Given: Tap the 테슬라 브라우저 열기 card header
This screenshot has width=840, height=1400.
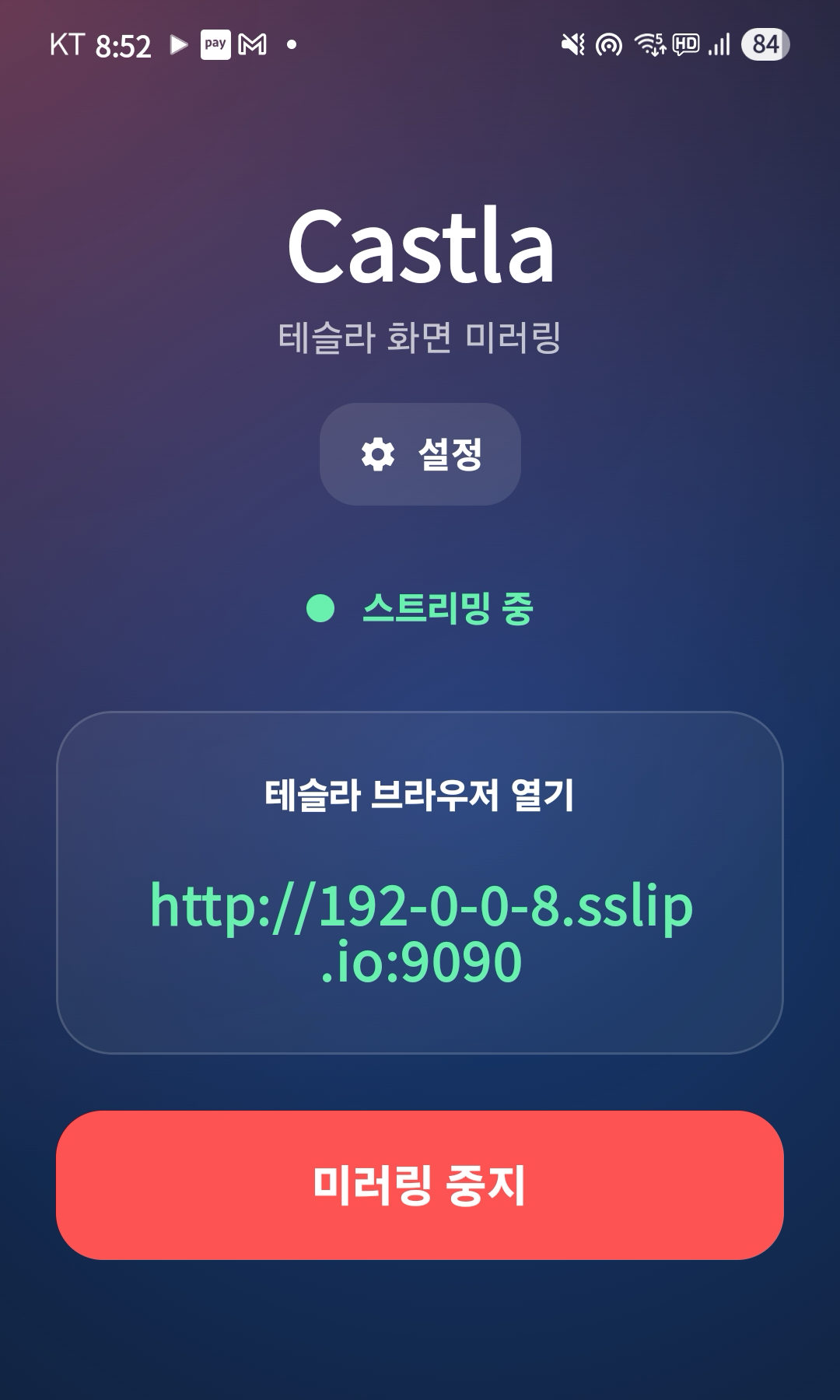Looking at the screenshot, I should point(420,795).
